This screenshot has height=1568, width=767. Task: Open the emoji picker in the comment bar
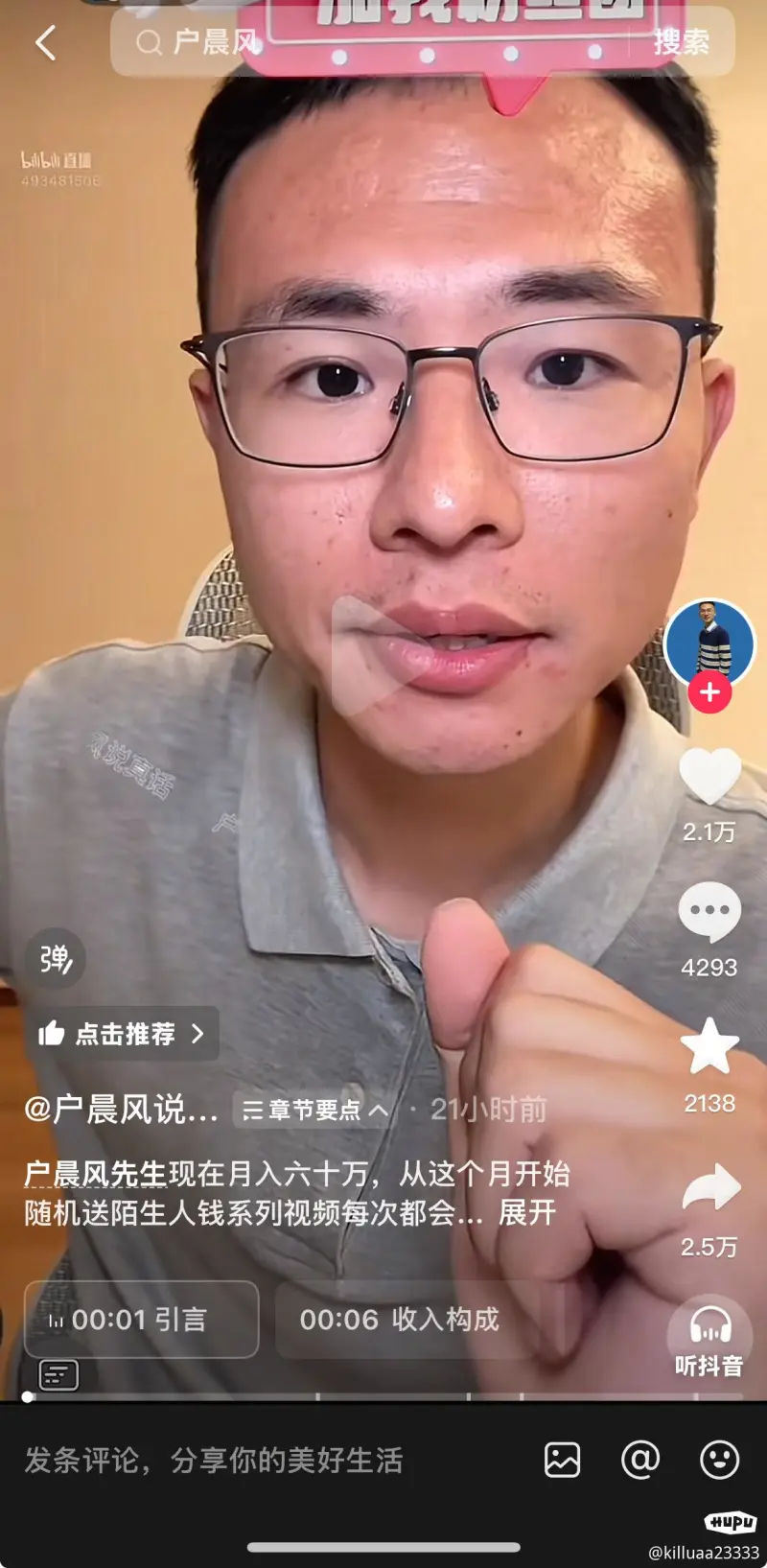point(719,1461)
